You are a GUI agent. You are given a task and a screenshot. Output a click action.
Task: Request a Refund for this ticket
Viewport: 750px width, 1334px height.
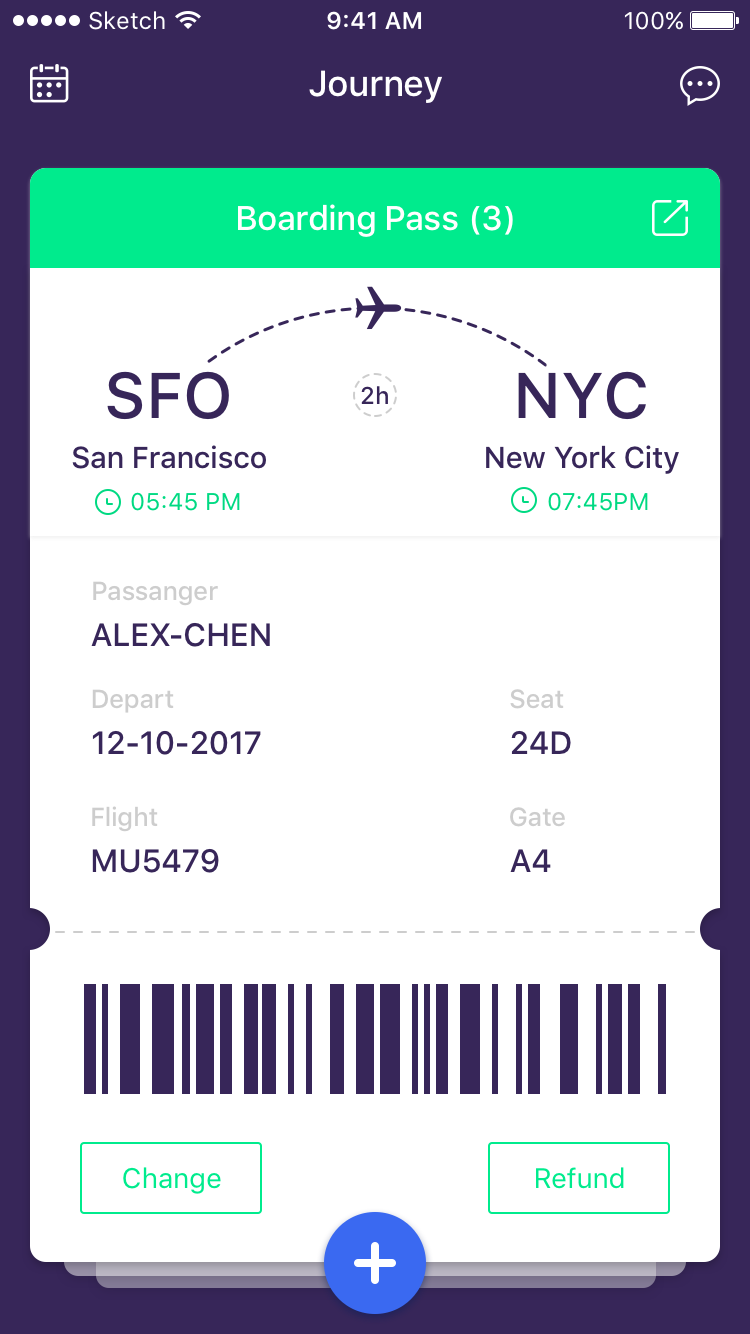579,1178
